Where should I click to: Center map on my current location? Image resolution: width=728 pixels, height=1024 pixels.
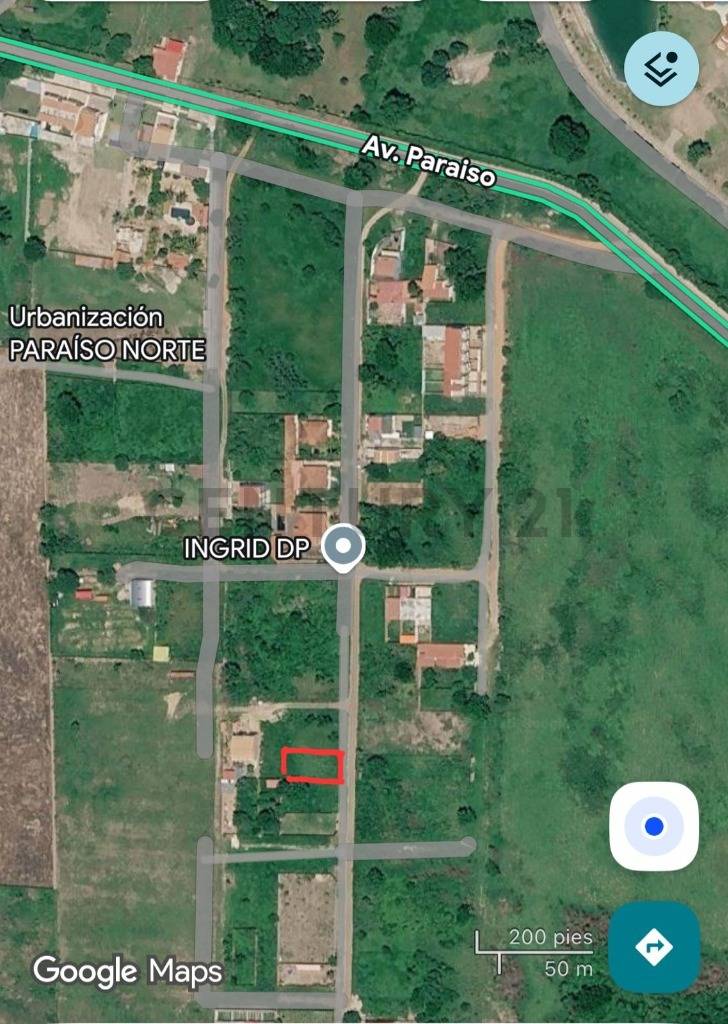[654, 826]
